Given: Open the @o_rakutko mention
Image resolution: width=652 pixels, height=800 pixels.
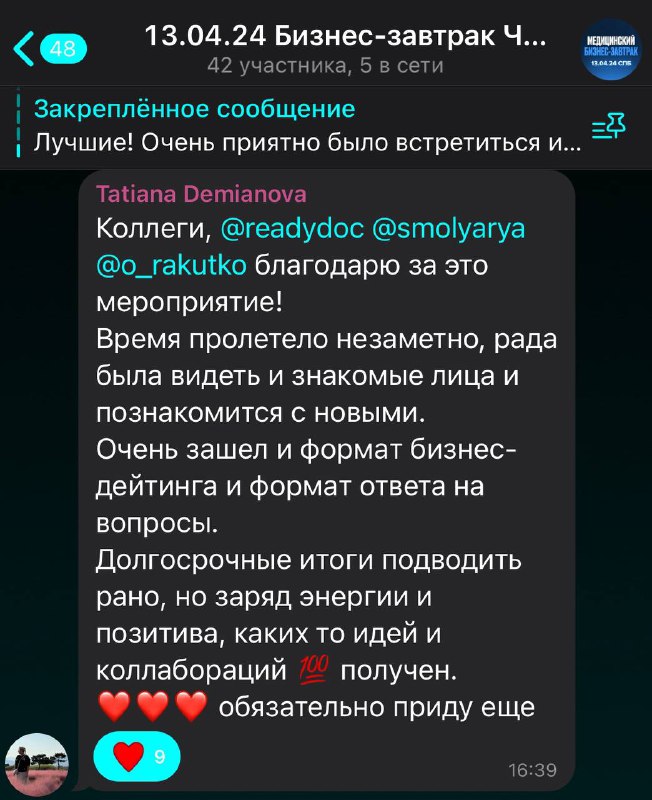Looking at the screenshot, I should coord(172,267).
